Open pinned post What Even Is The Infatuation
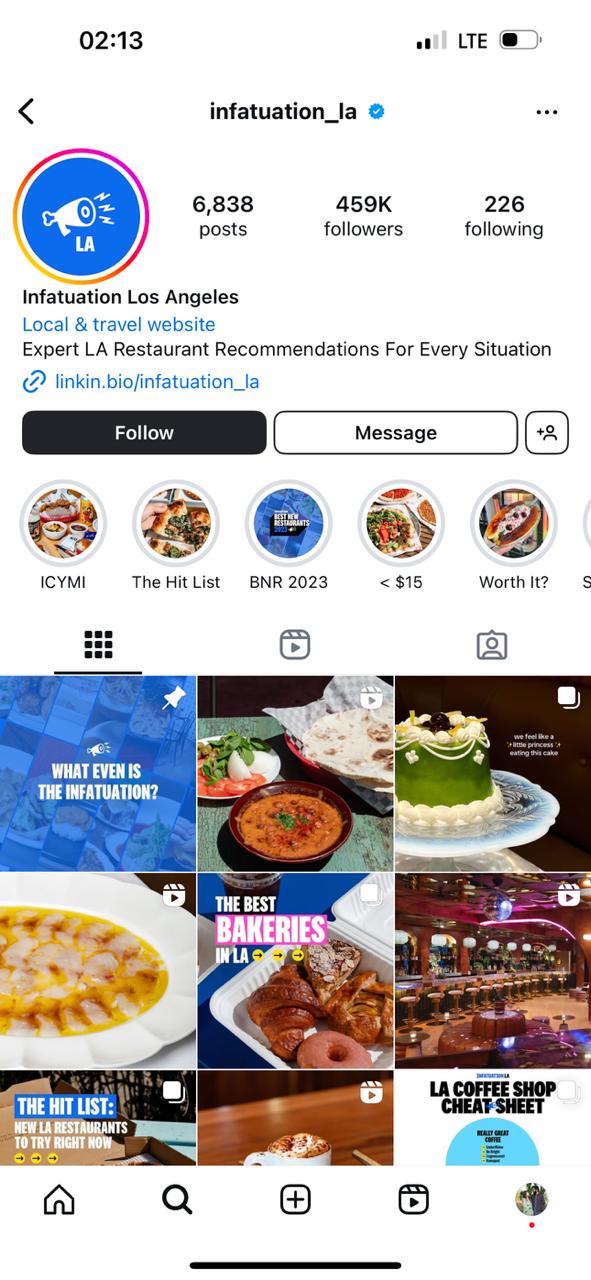The height and width of the screenshot is (1280, 591). coord(98,773)
